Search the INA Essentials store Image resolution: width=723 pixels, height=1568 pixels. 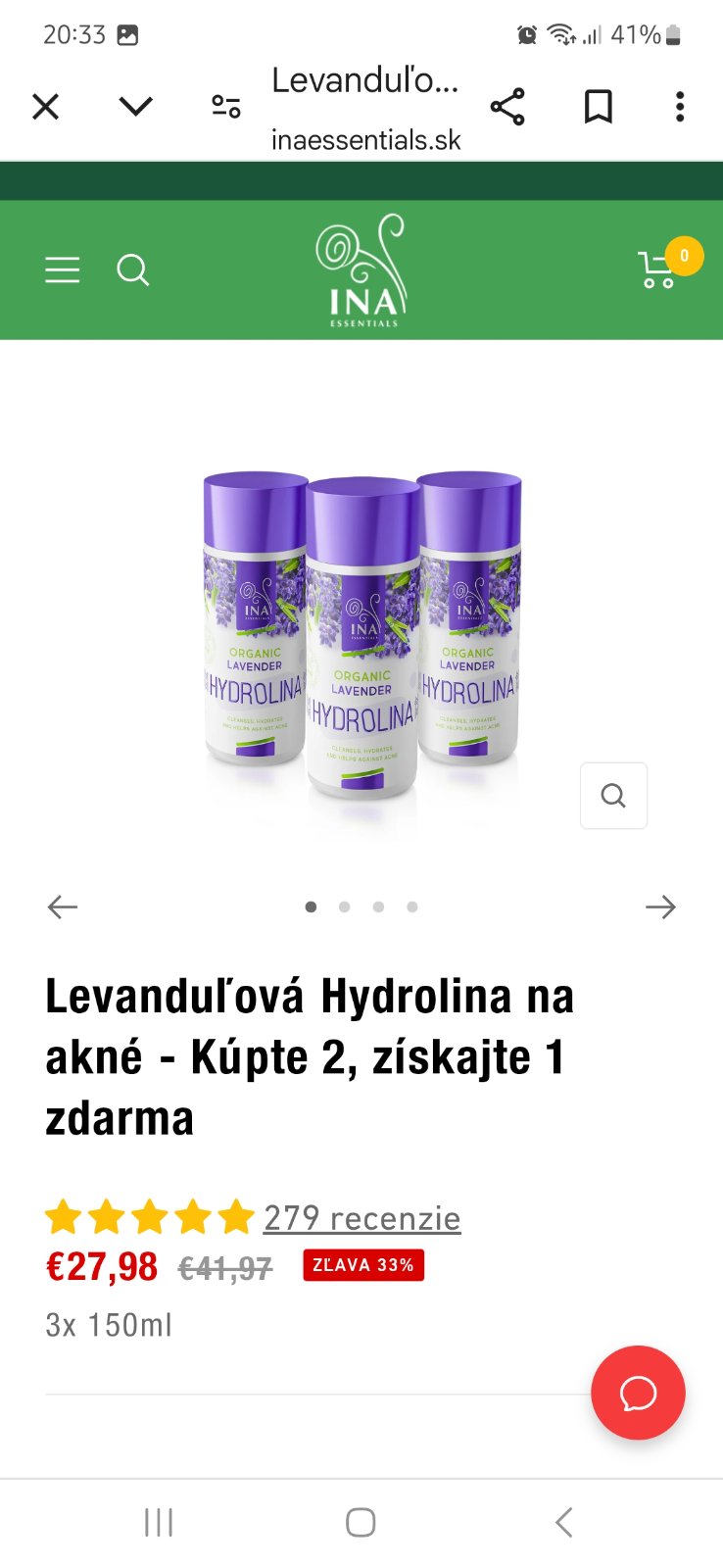tap(133, 269)
